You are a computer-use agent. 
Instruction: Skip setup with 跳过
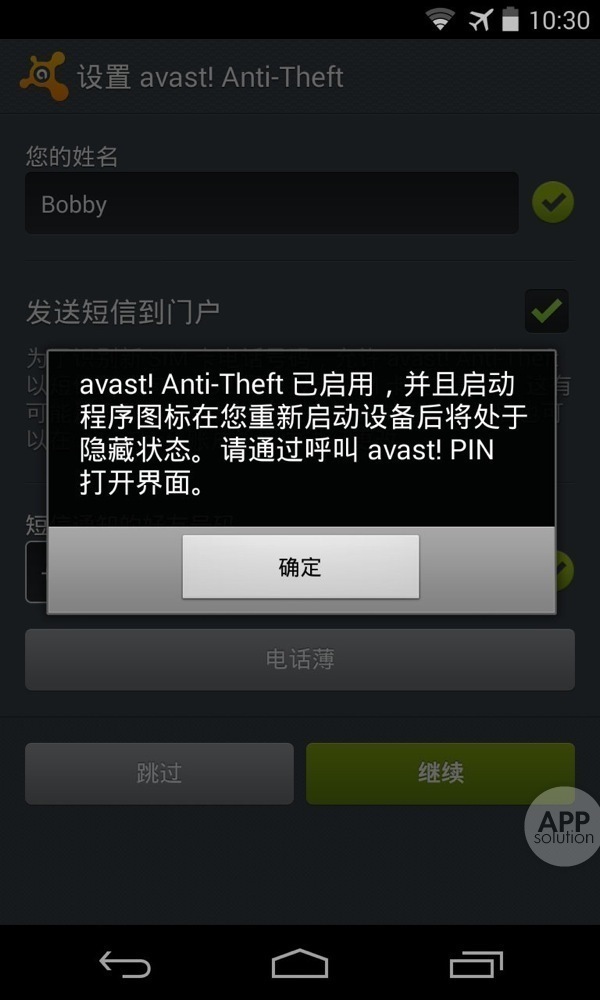click(x=159, y=773)
